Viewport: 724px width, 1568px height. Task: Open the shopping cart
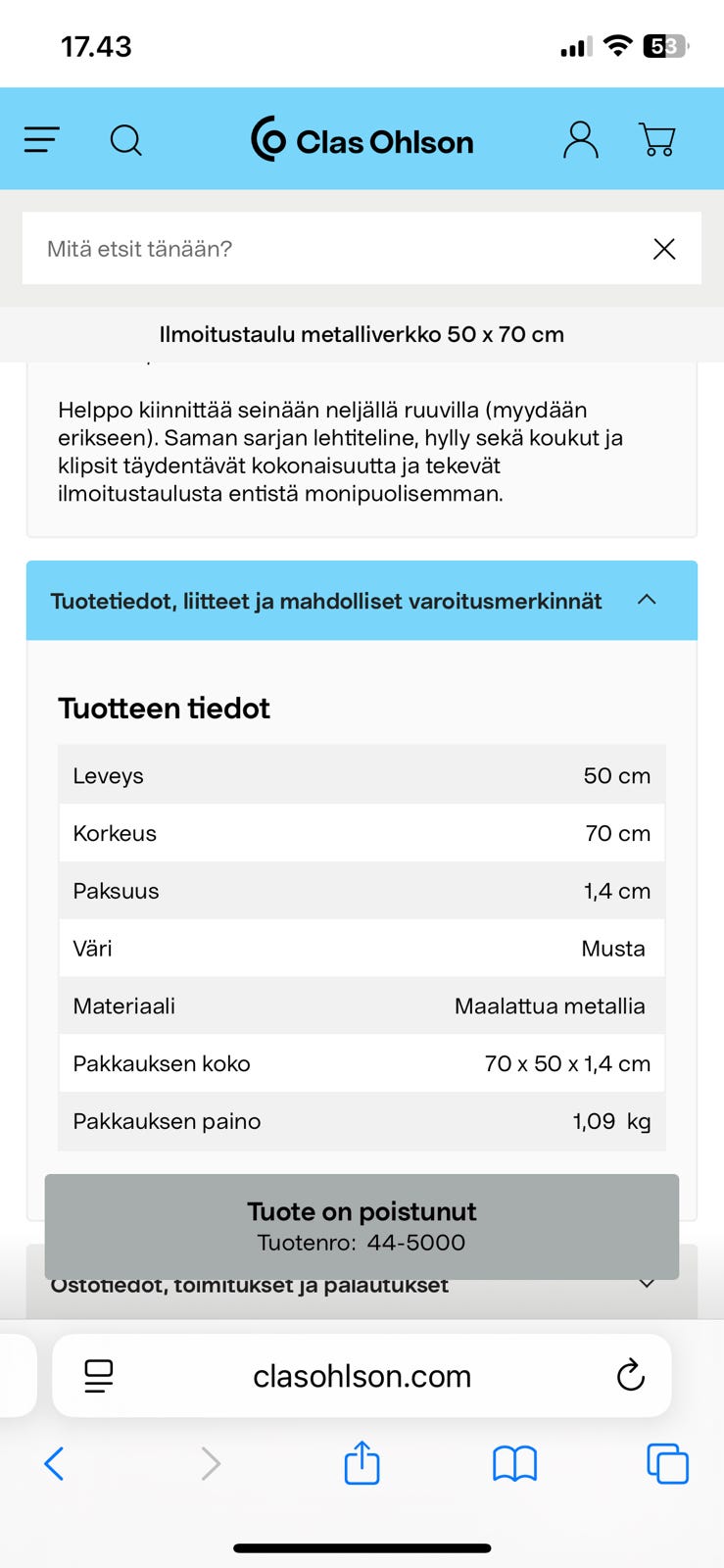[x=657, y=139]
